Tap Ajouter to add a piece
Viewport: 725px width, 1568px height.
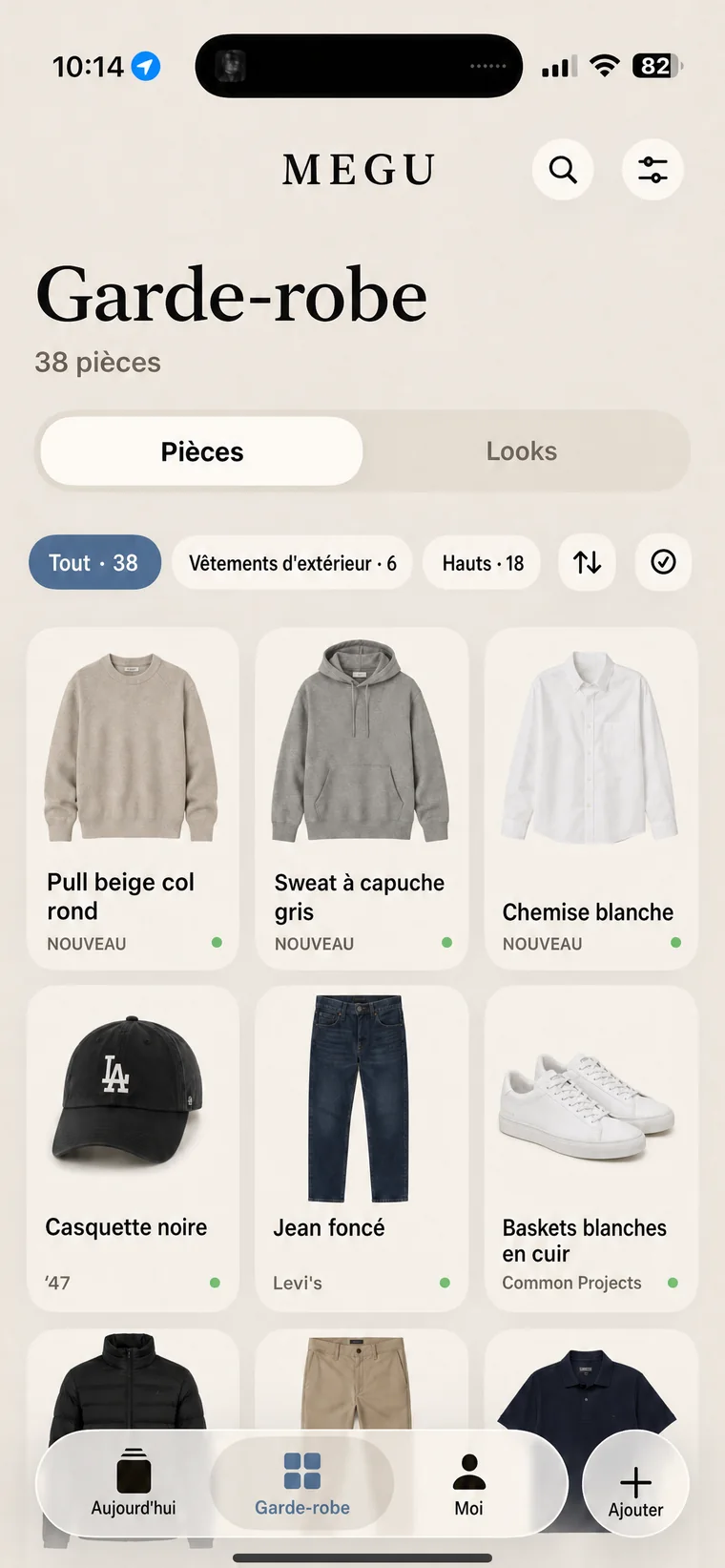coord(635,1484)
